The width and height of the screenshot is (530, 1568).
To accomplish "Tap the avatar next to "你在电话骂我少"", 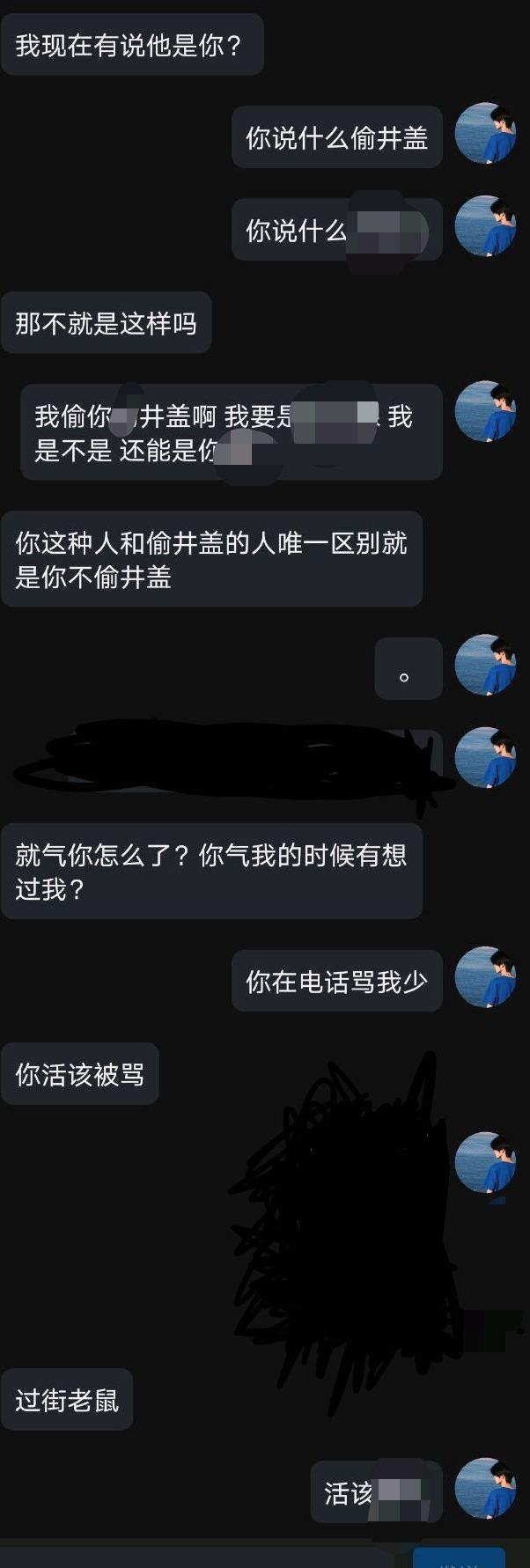I will (484, 977).
